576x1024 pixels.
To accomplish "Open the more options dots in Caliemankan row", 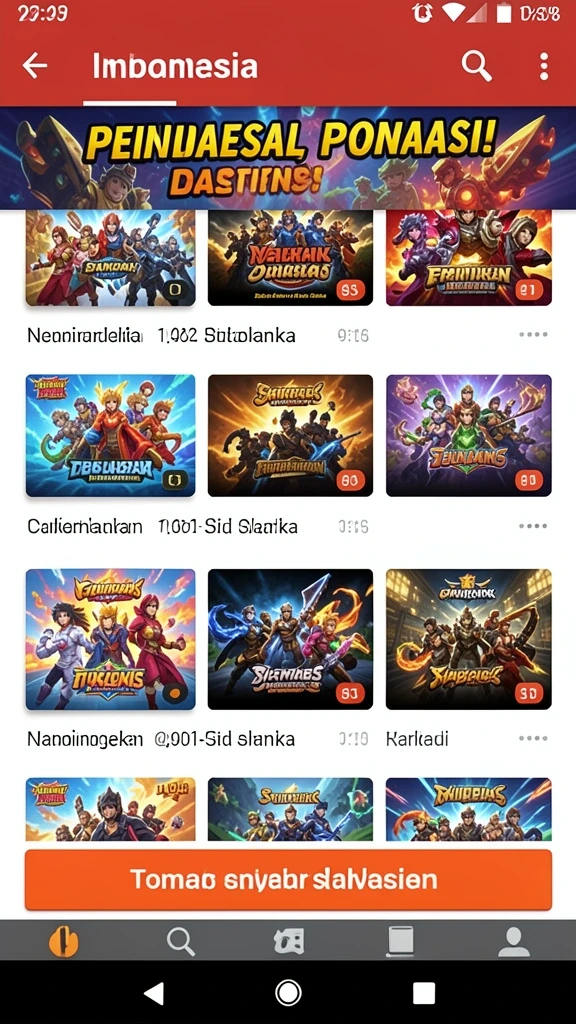I will (x=533, y=526).
